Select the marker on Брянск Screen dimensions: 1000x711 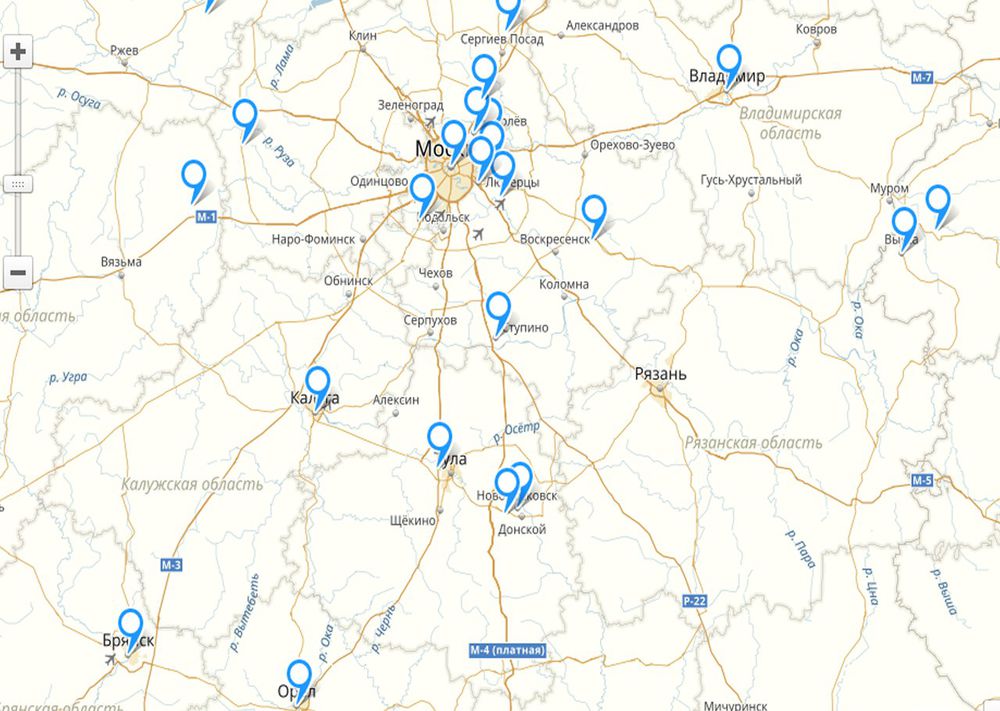click(x=131, y=626)
